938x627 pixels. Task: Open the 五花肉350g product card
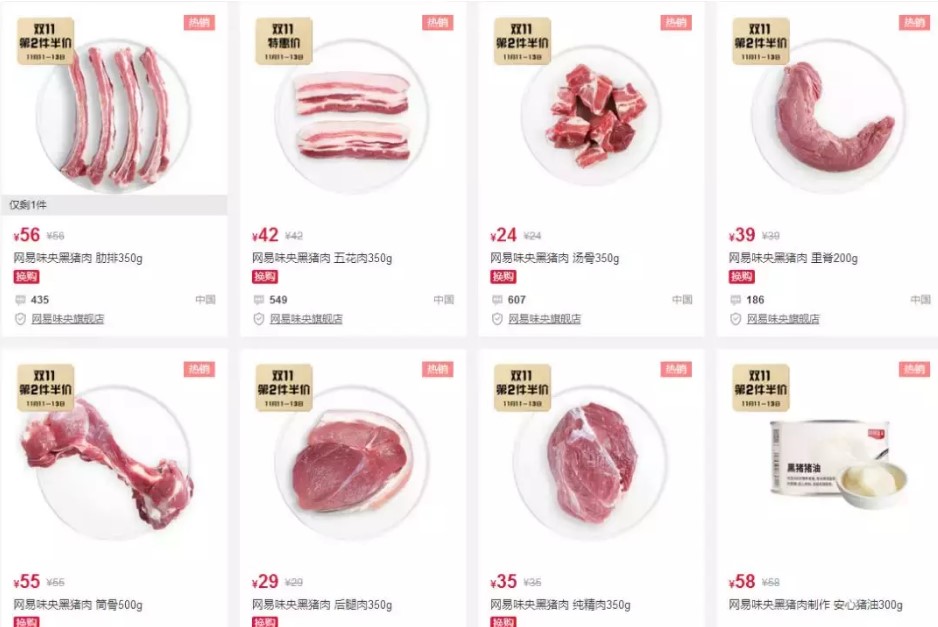tap(322, 258)
